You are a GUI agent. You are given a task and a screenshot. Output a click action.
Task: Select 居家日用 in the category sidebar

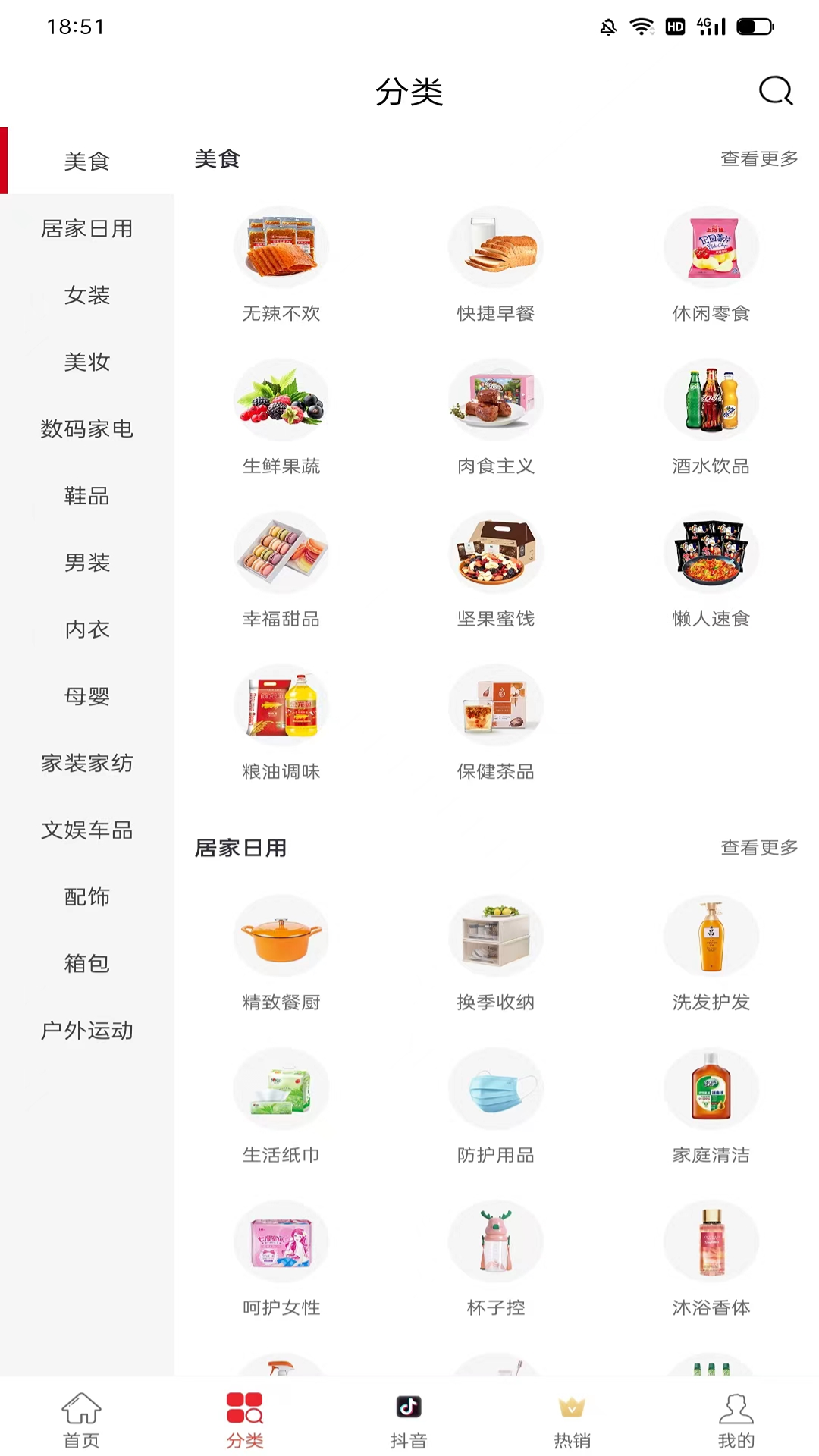click(87, 228)
